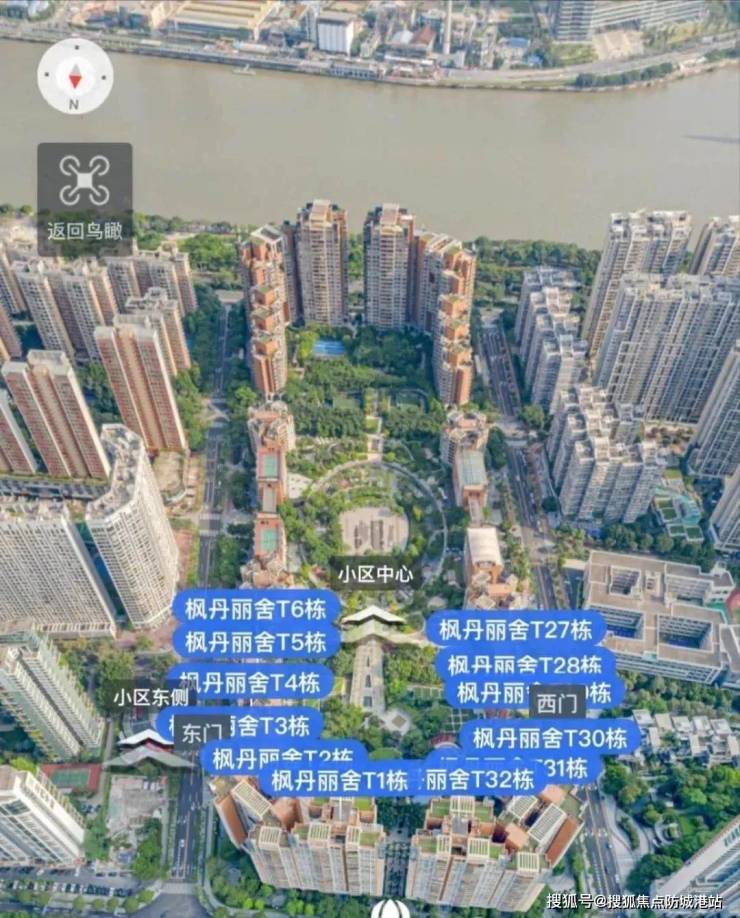Open the 枫丹丽舍T28栋 marker
Image resolution: width=740 pixels, height=918 pixels.
[x=524, y=664]
